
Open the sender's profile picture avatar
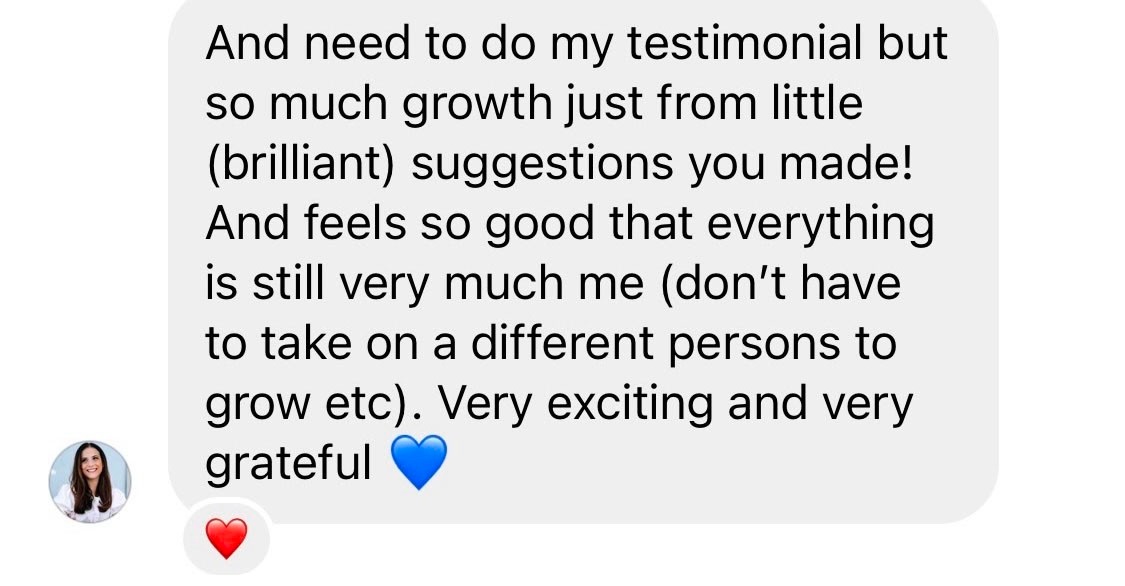[x=90, y=482]
